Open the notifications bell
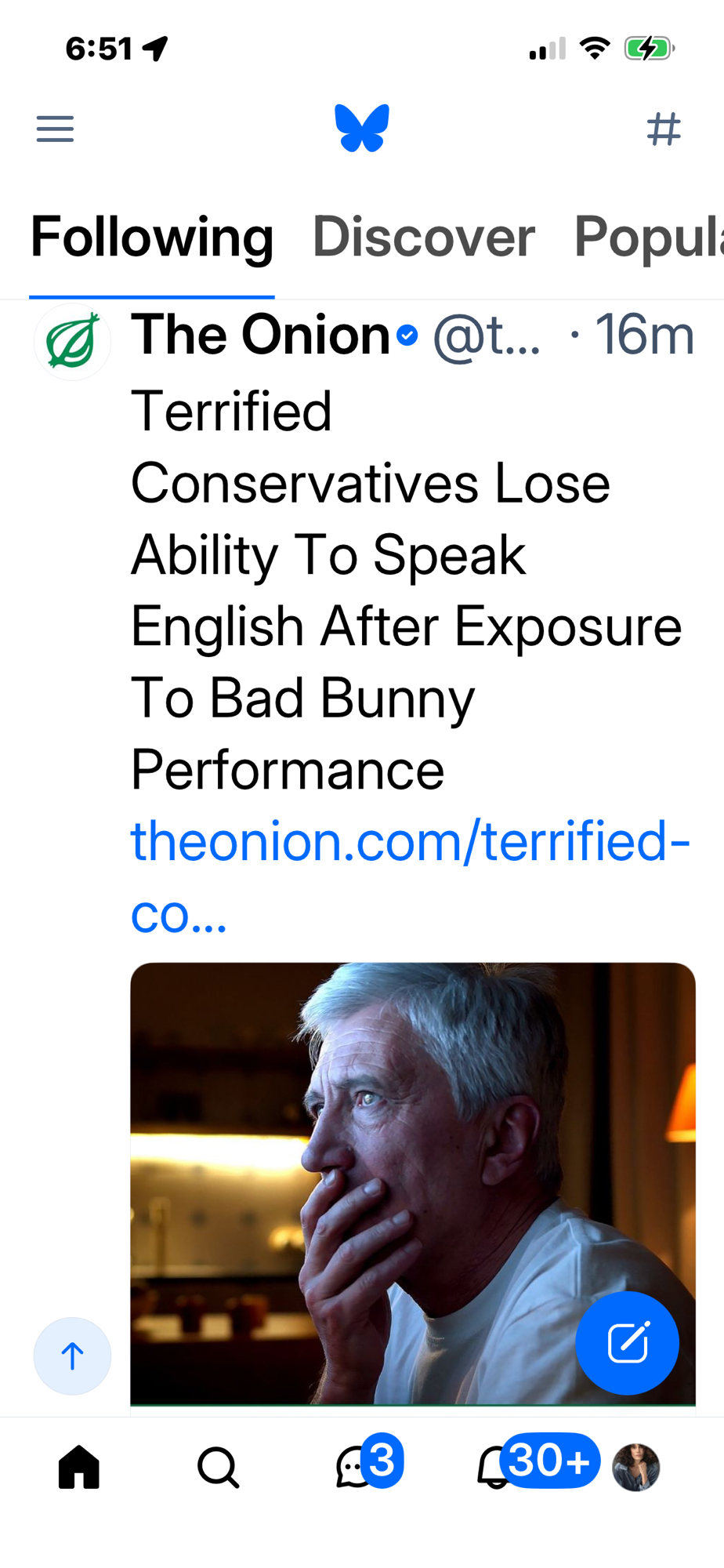The image size is (724, 1568). (x=495, y=1468)
